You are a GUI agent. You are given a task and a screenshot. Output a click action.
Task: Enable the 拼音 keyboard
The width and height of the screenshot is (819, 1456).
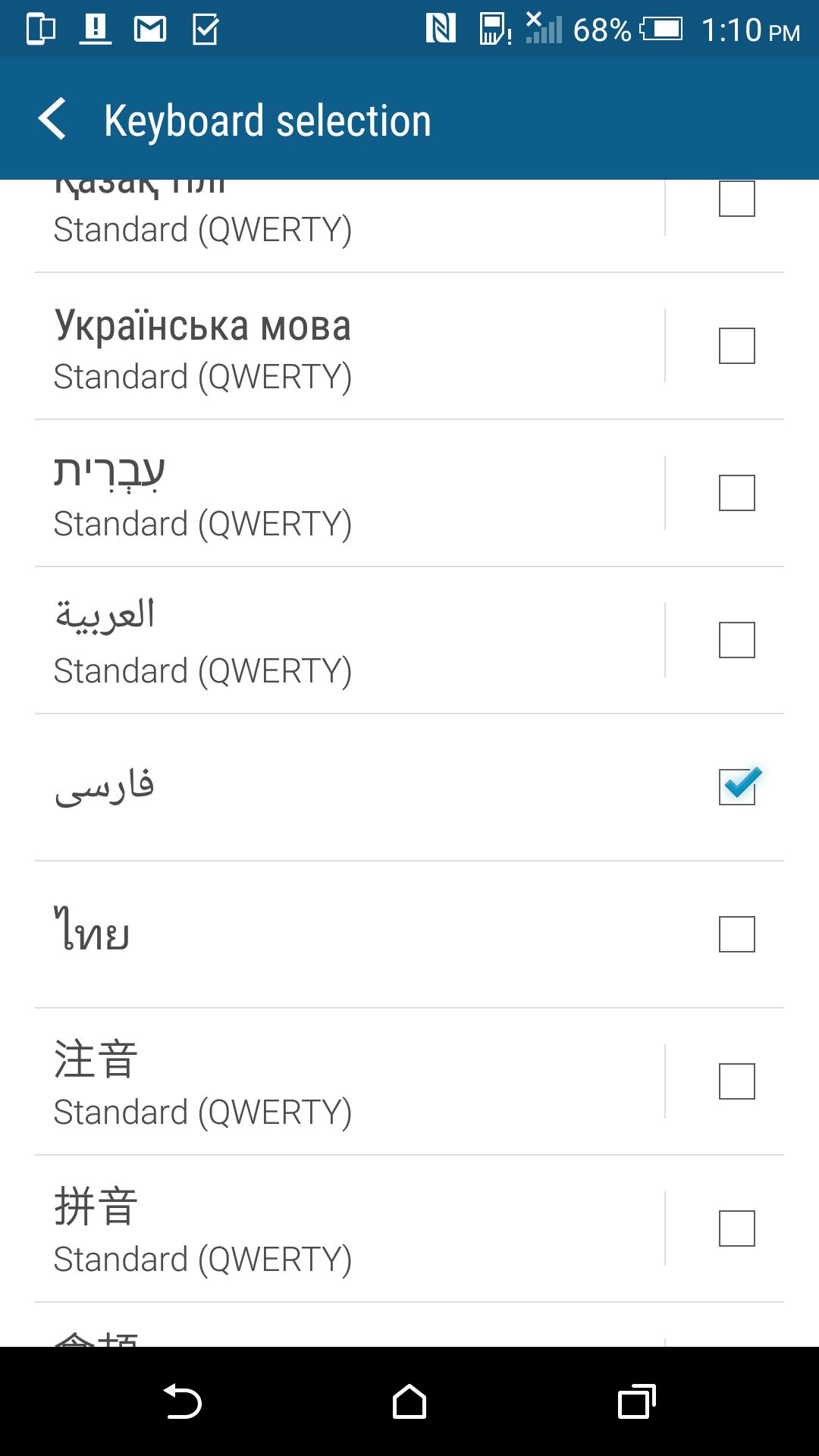[x=736, y=1225]
